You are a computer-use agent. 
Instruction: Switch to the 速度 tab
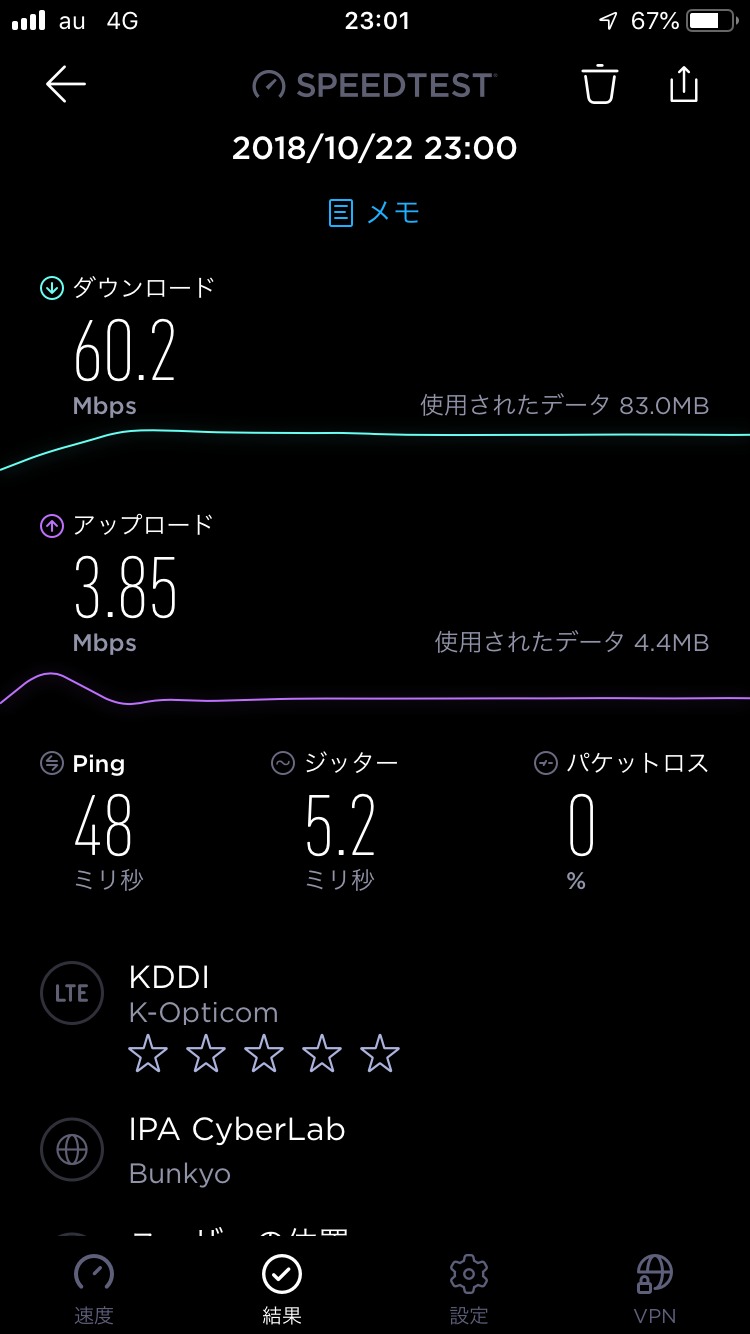(94, 1290)
